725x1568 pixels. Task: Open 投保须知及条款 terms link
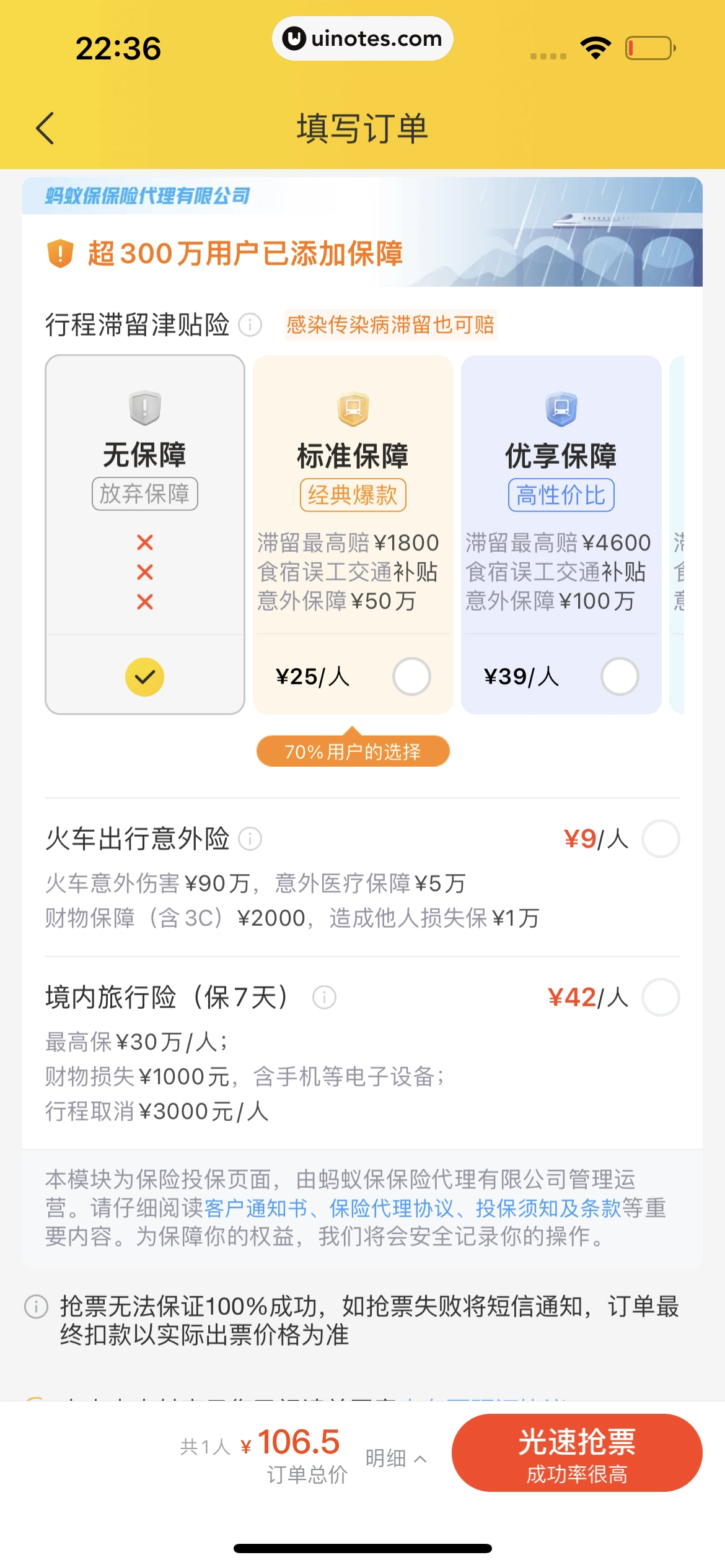click(548, 1208)
